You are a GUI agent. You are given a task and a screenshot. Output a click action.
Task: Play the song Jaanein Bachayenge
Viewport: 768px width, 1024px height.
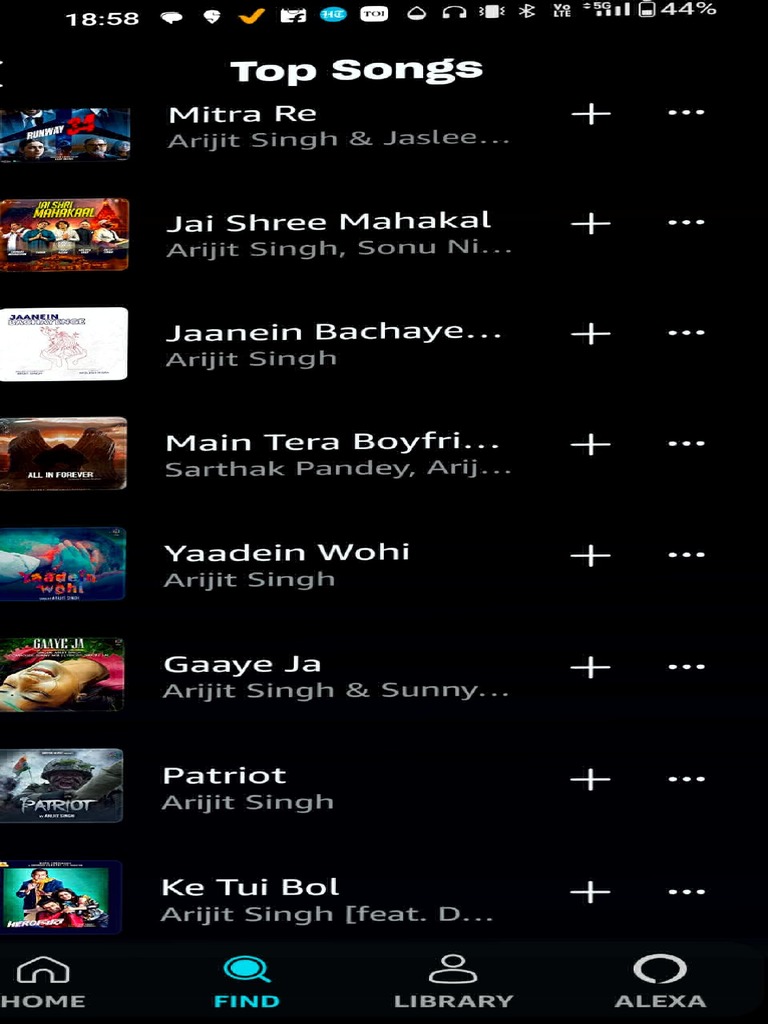pyautogui.click(x=333, y=344)
